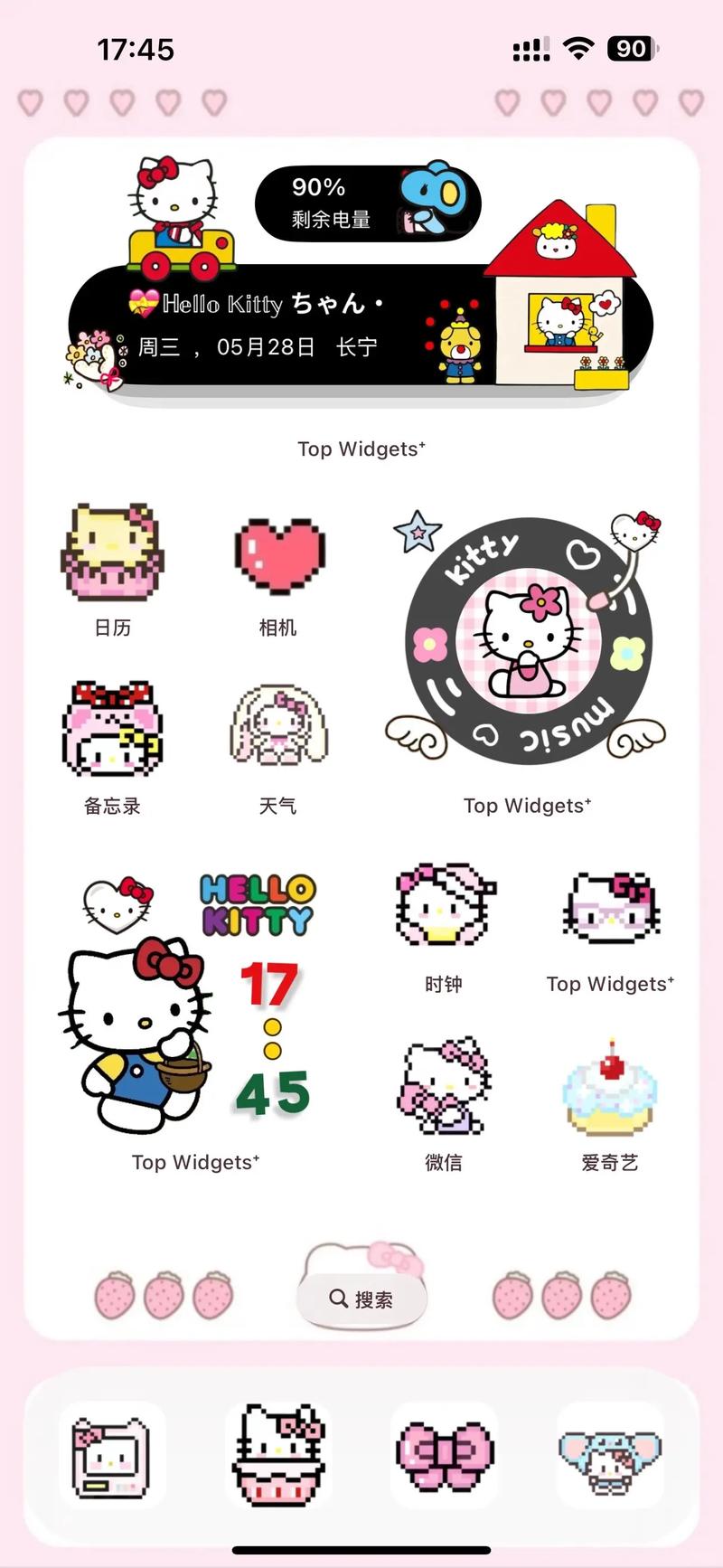Open the 备忘录 notes app
The width and height of the screenshot is (723, 1568).
coord(112,731)
